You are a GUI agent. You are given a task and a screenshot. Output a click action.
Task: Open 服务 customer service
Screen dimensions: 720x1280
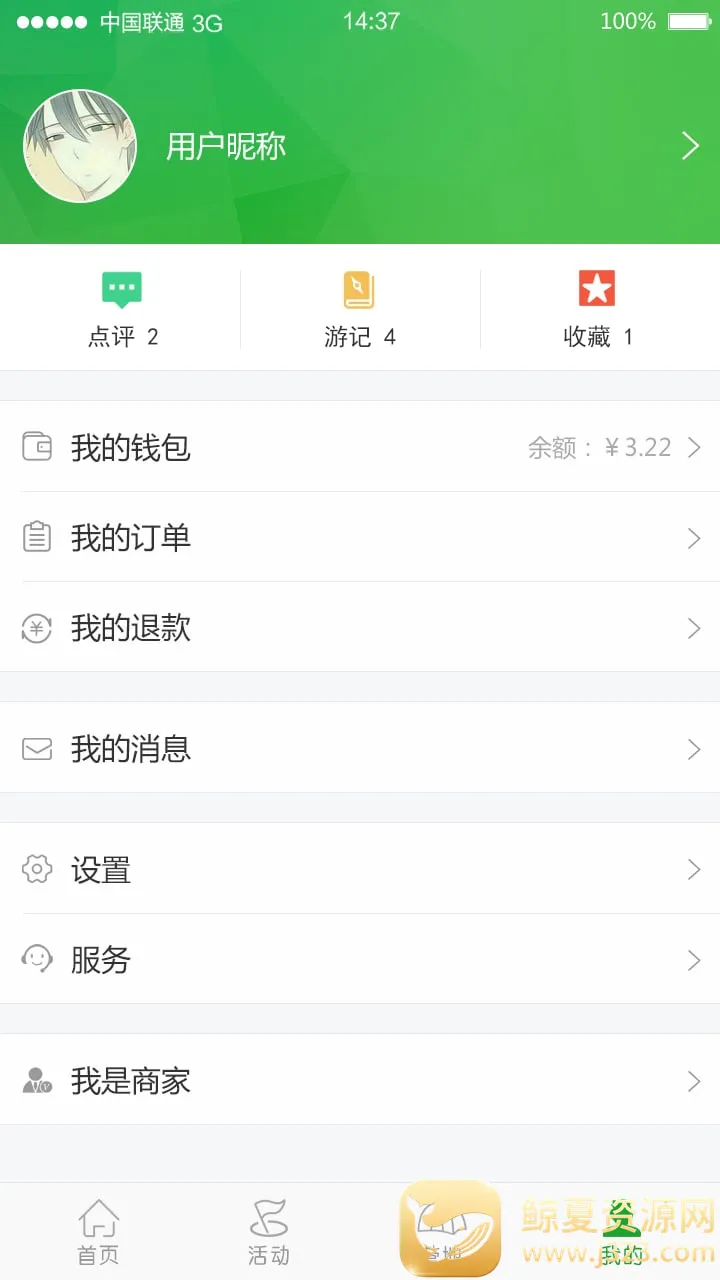(x=360, y=960)
